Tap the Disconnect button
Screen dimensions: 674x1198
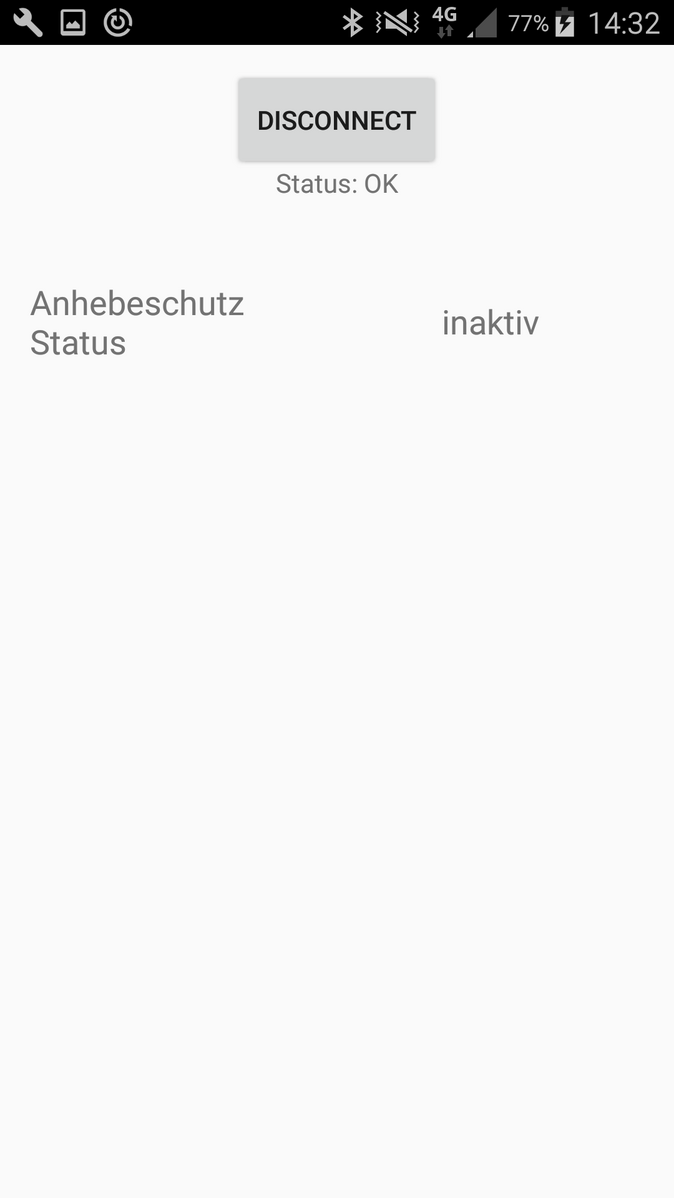point(336,120)
